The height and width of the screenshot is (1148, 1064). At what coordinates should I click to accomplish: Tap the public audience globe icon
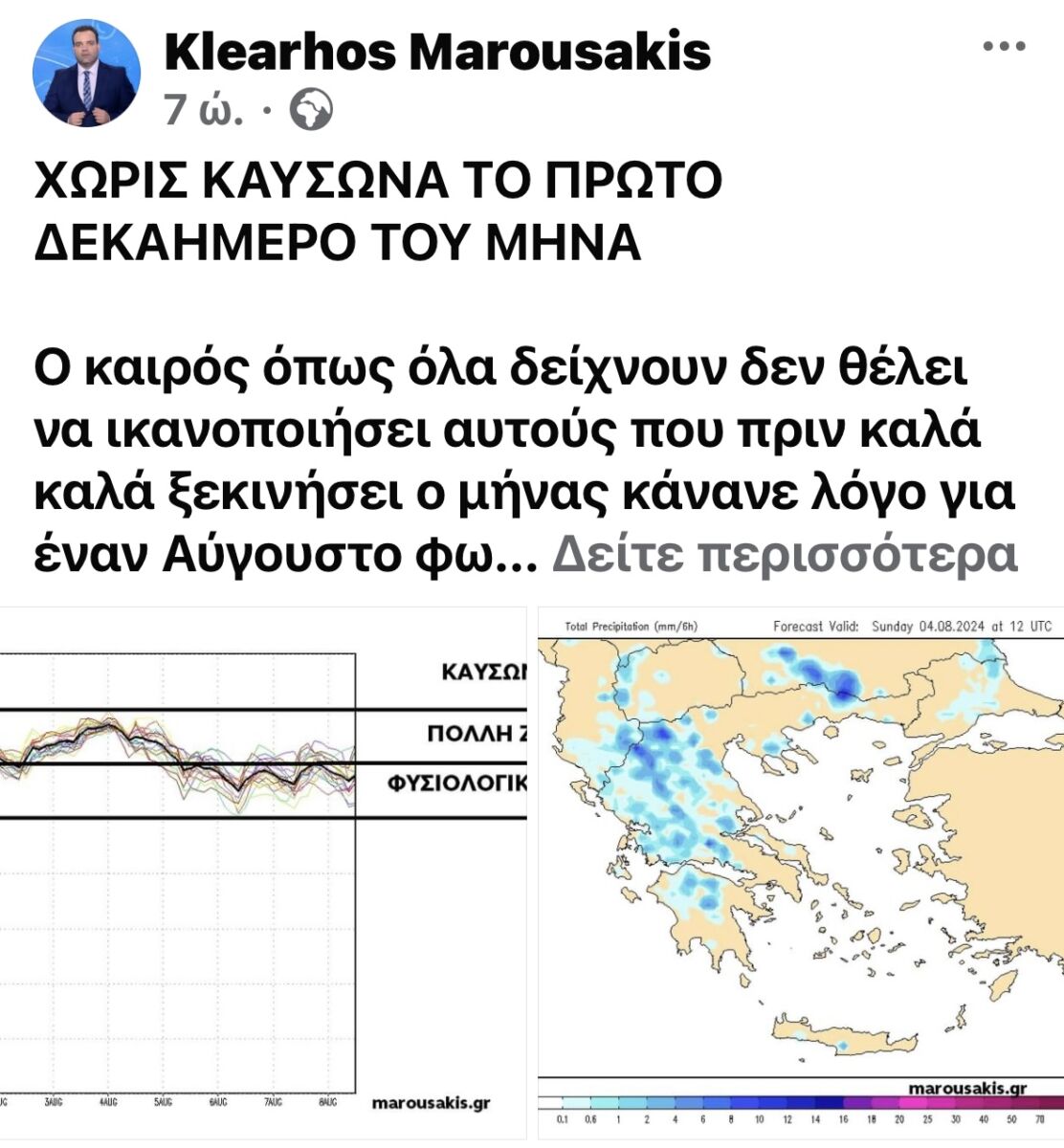tap(311, 111)
